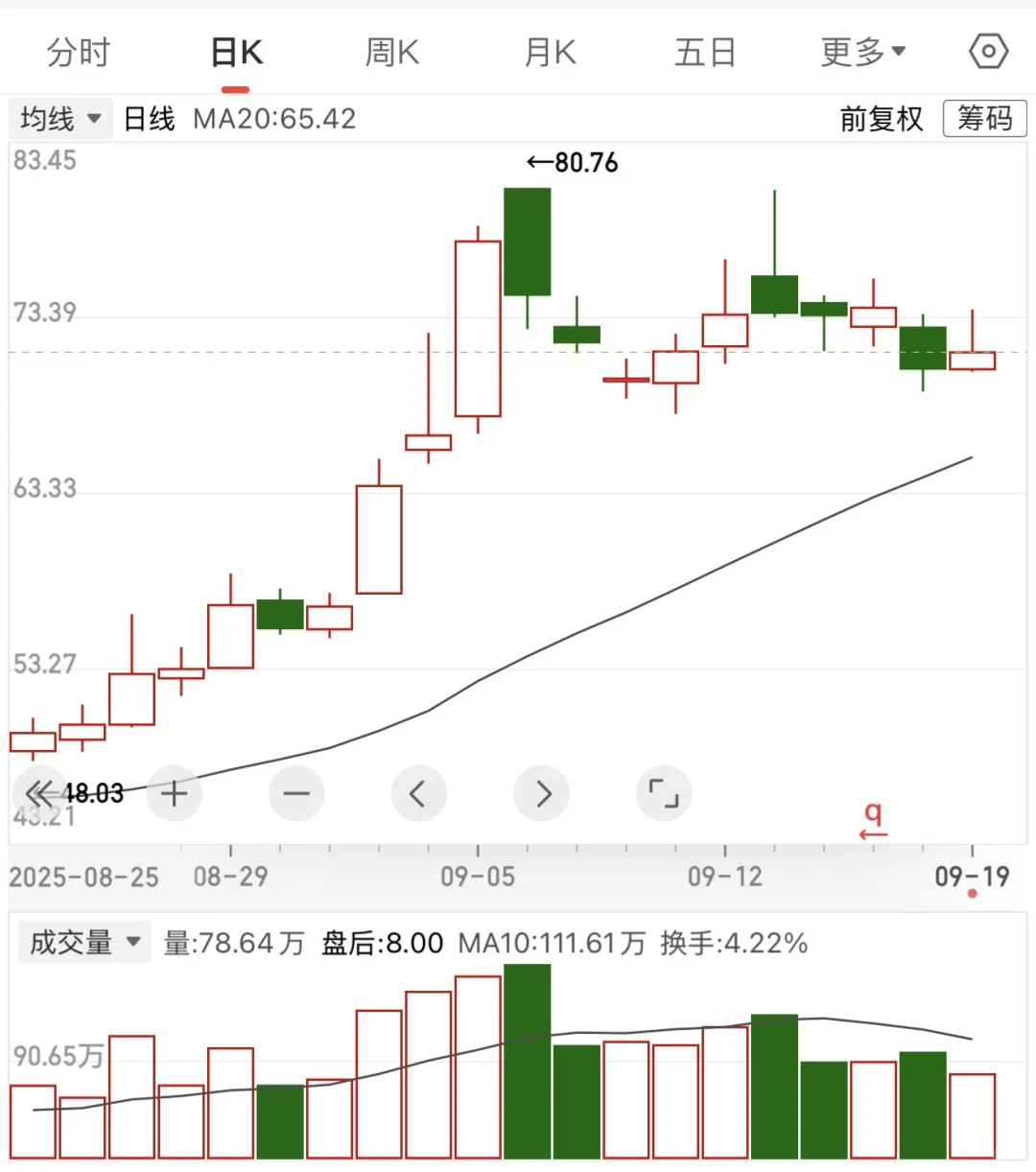
Task: Open the 月K chart tab
Action: [550, 53]
